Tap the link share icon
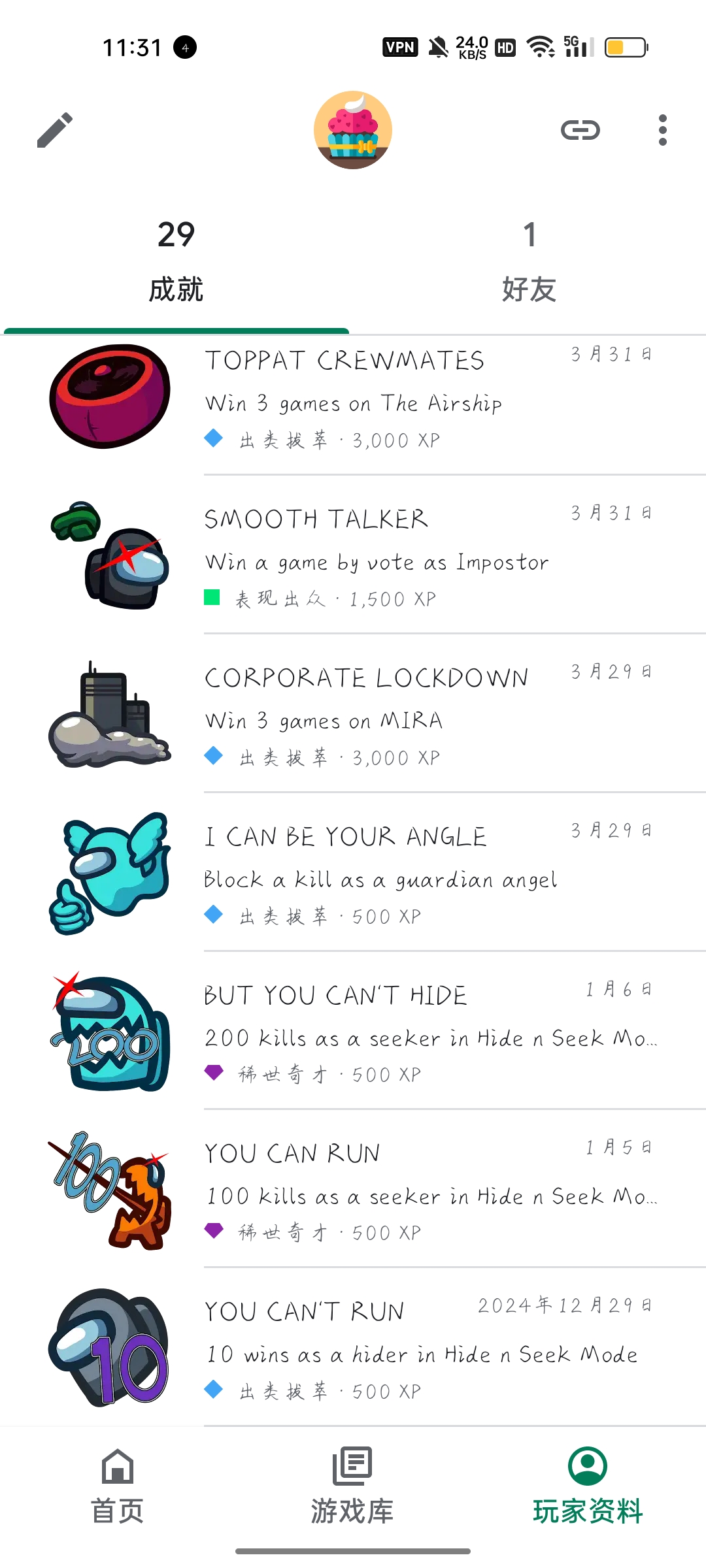This screenshot has height=1568, width=706. point(580,130)
